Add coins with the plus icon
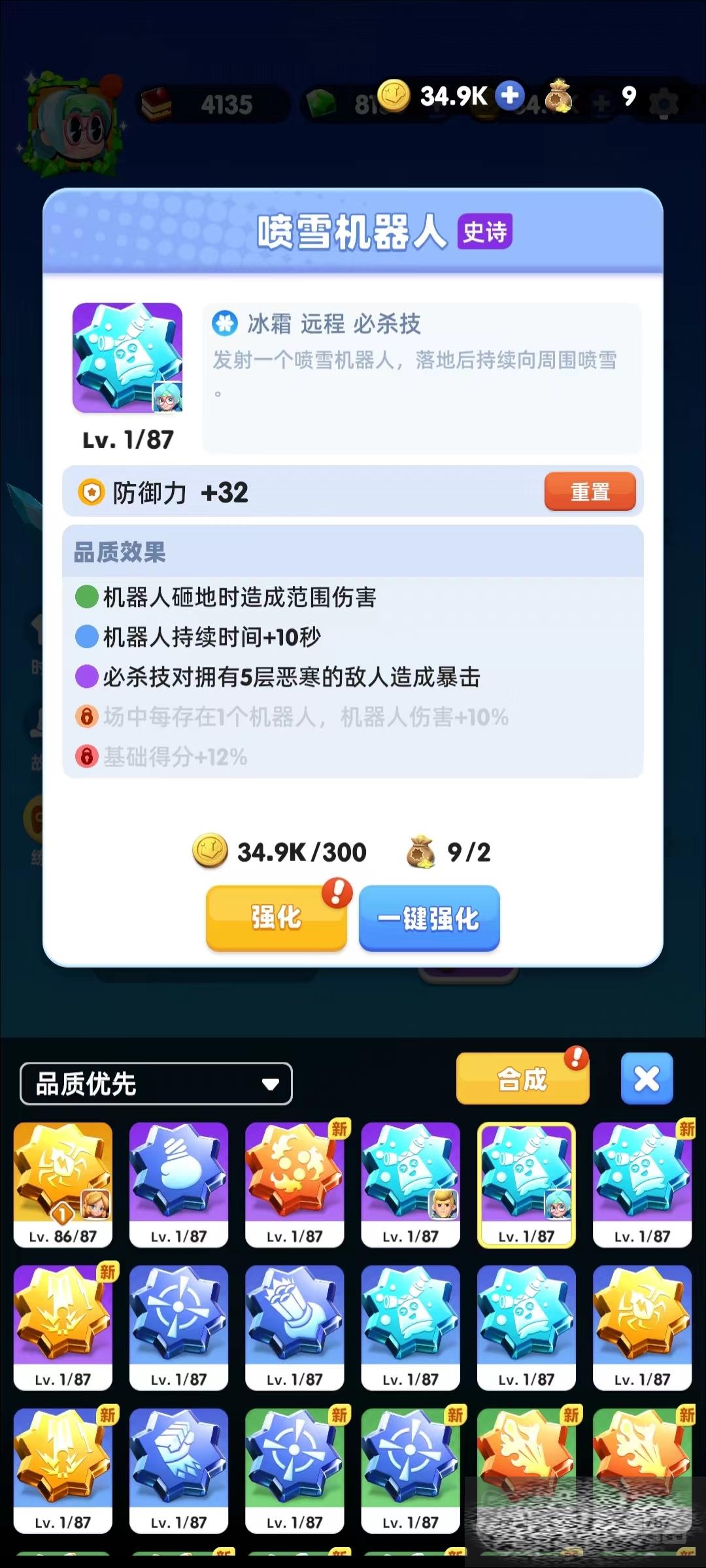Image resolution: width=706 pixels, height=1568 pixels. coord(510,95)
